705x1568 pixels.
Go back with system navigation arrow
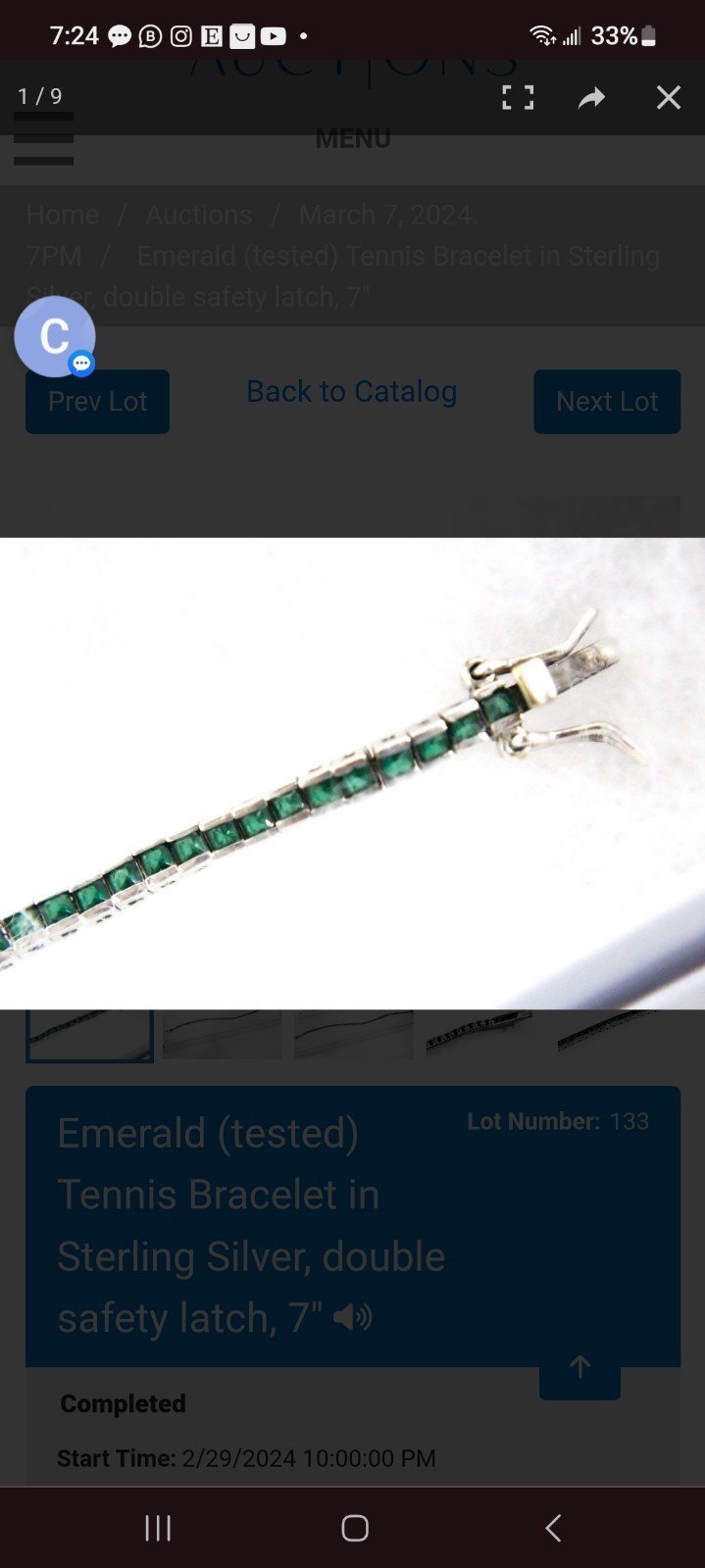coord(553,1527)
